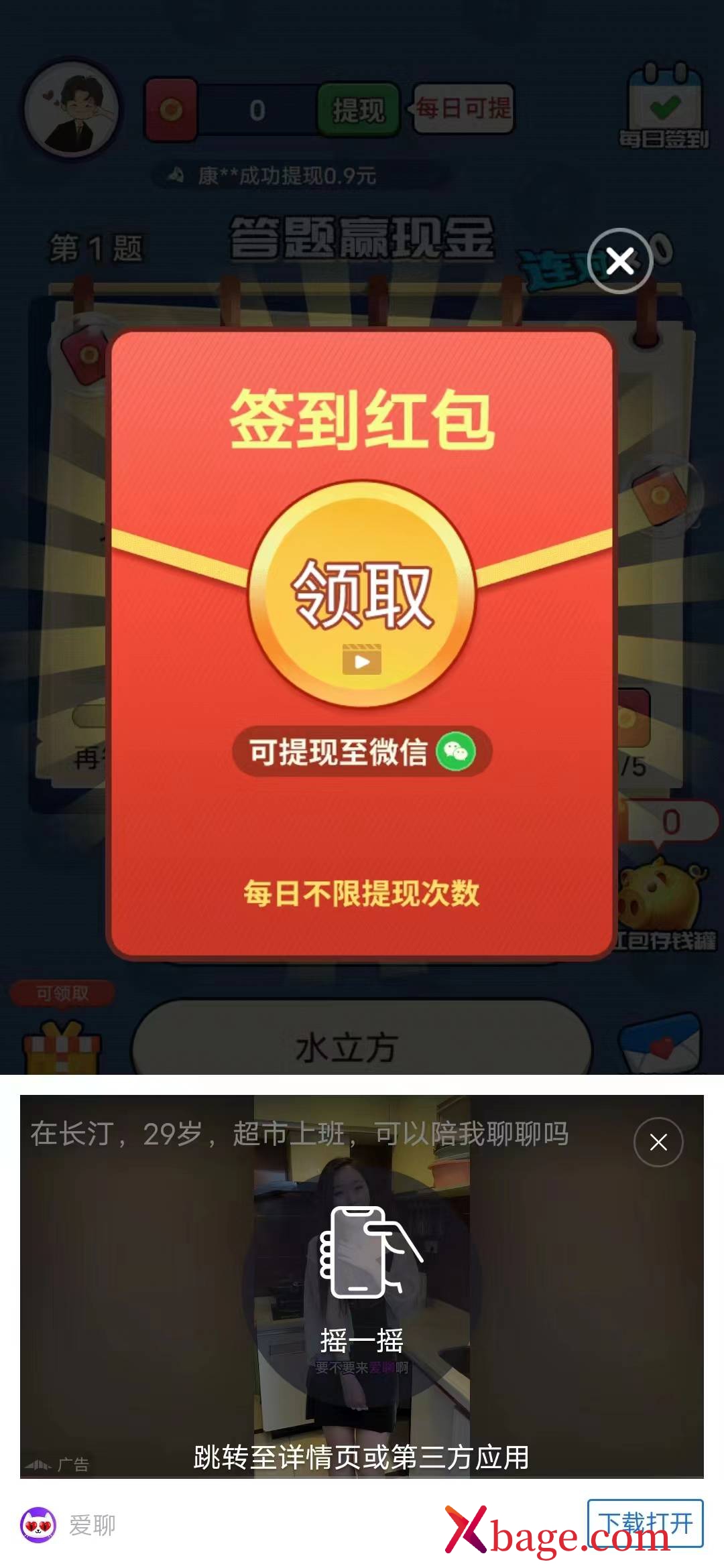Tap the 下载打开 button

click(645, 1523)
